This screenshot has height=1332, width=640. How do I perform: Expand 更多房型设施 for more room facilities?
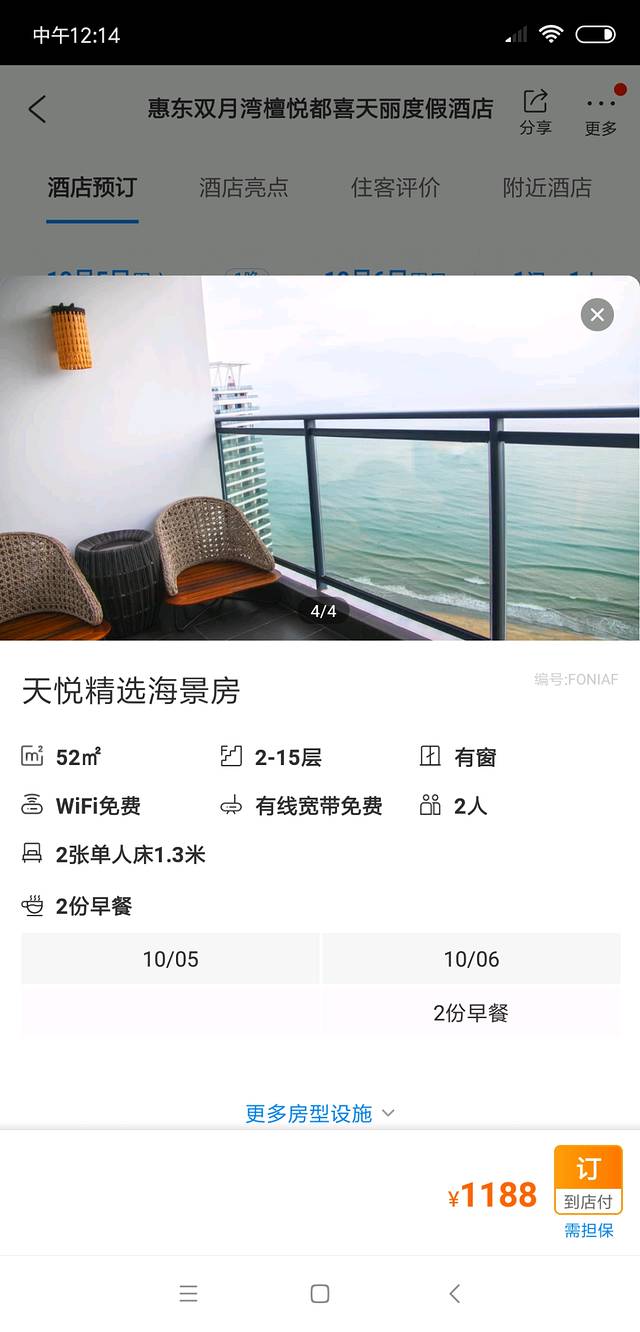pos(320,1113)
